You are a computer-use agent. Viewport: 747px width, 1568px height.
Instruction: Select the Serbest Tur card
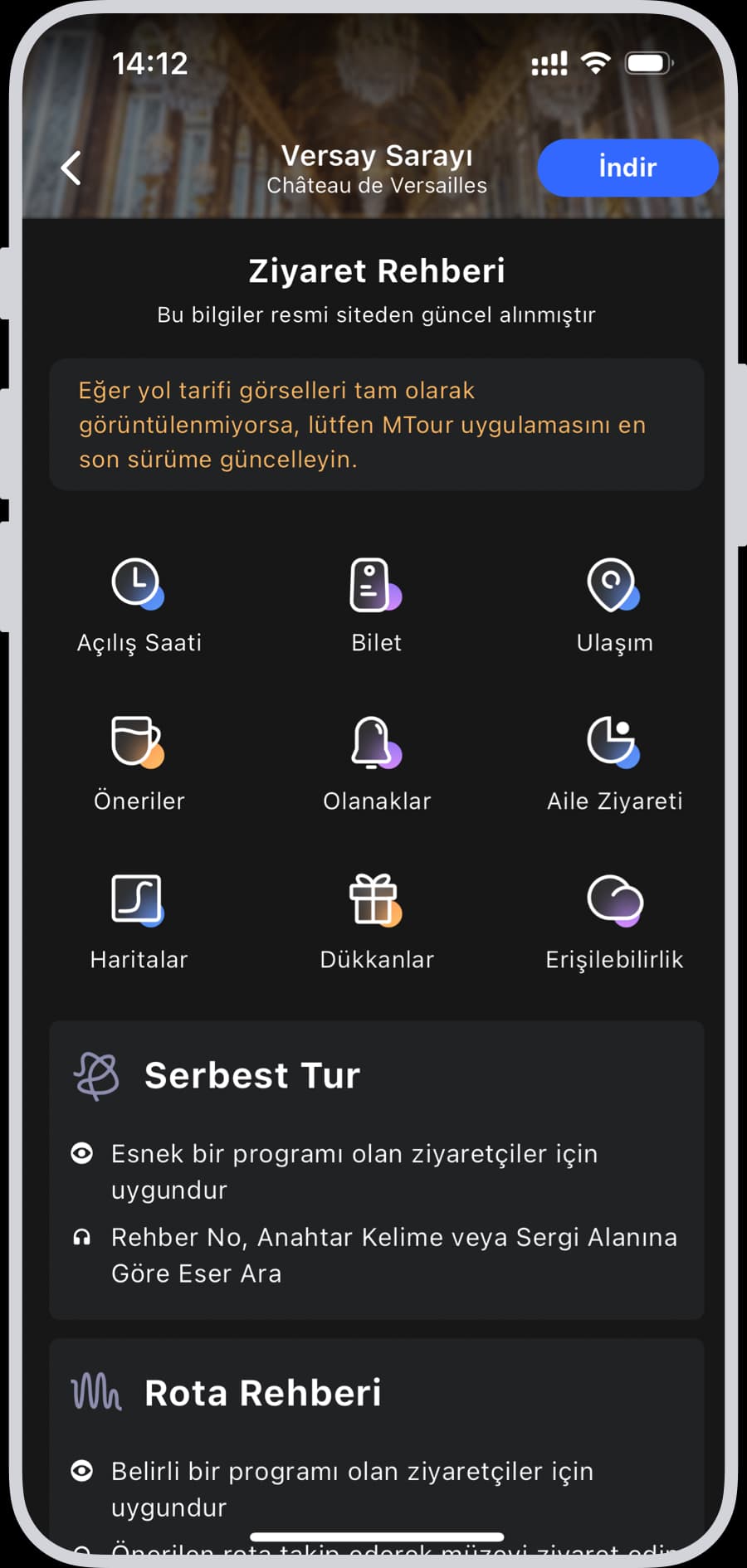click(x=376, y=1170)
